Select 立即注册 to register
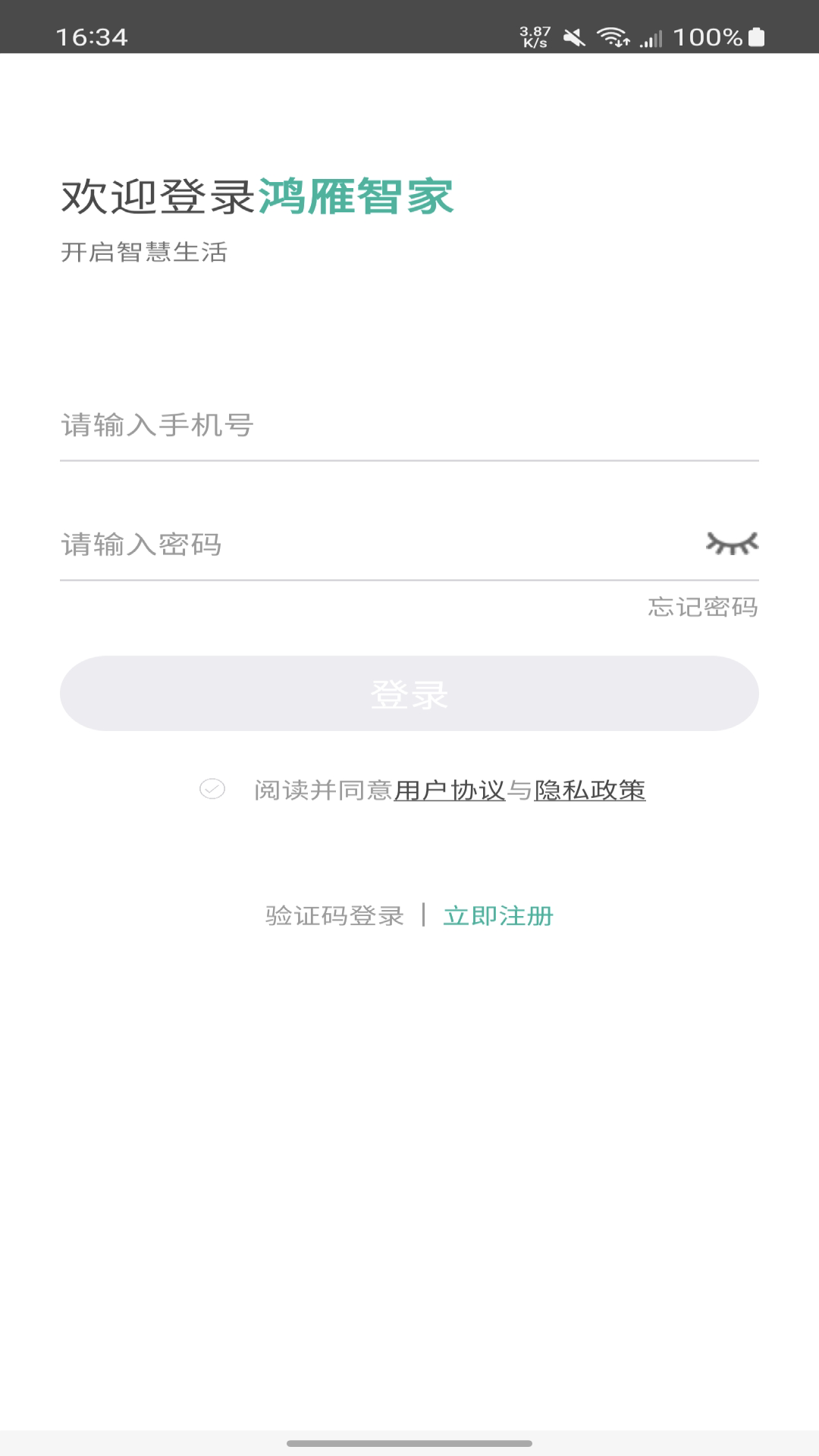The image size is (819, 1456). click(x=500, y=916)
